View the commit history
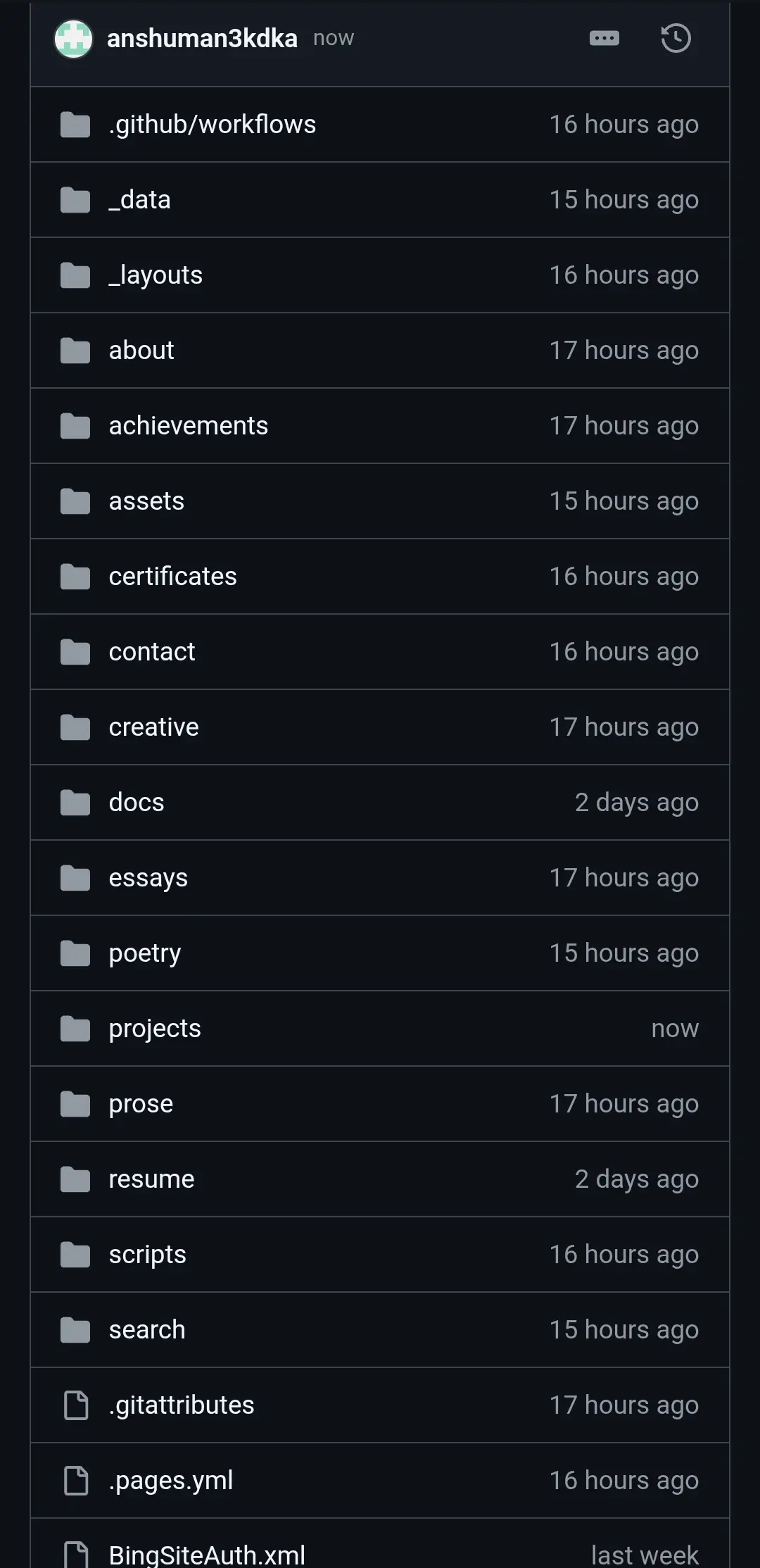This screenshot has width=760, height=1568. [676, 38]
